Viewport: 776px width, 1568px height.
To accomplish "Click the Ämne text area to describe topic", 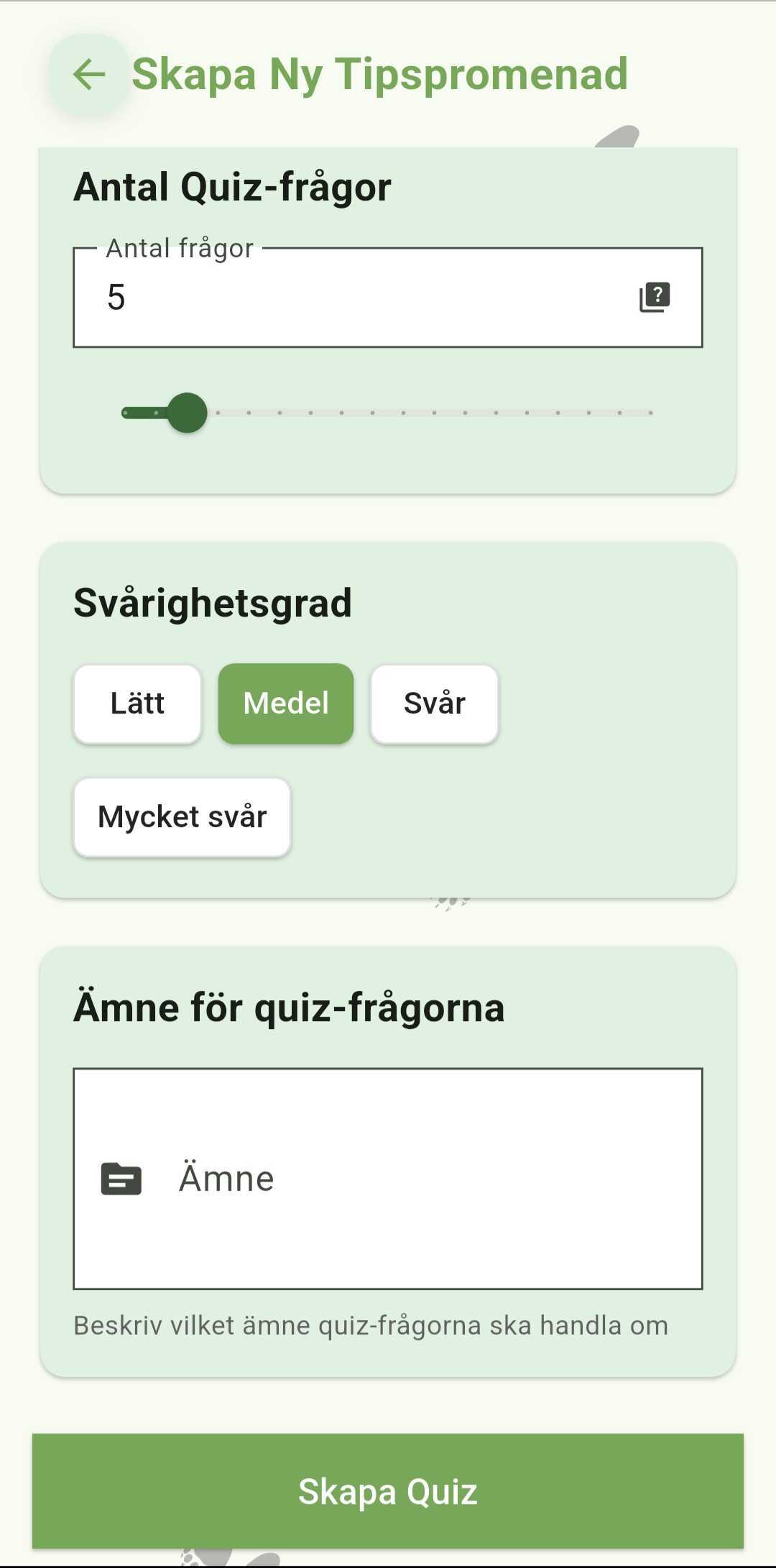I will pos(388,1177).
